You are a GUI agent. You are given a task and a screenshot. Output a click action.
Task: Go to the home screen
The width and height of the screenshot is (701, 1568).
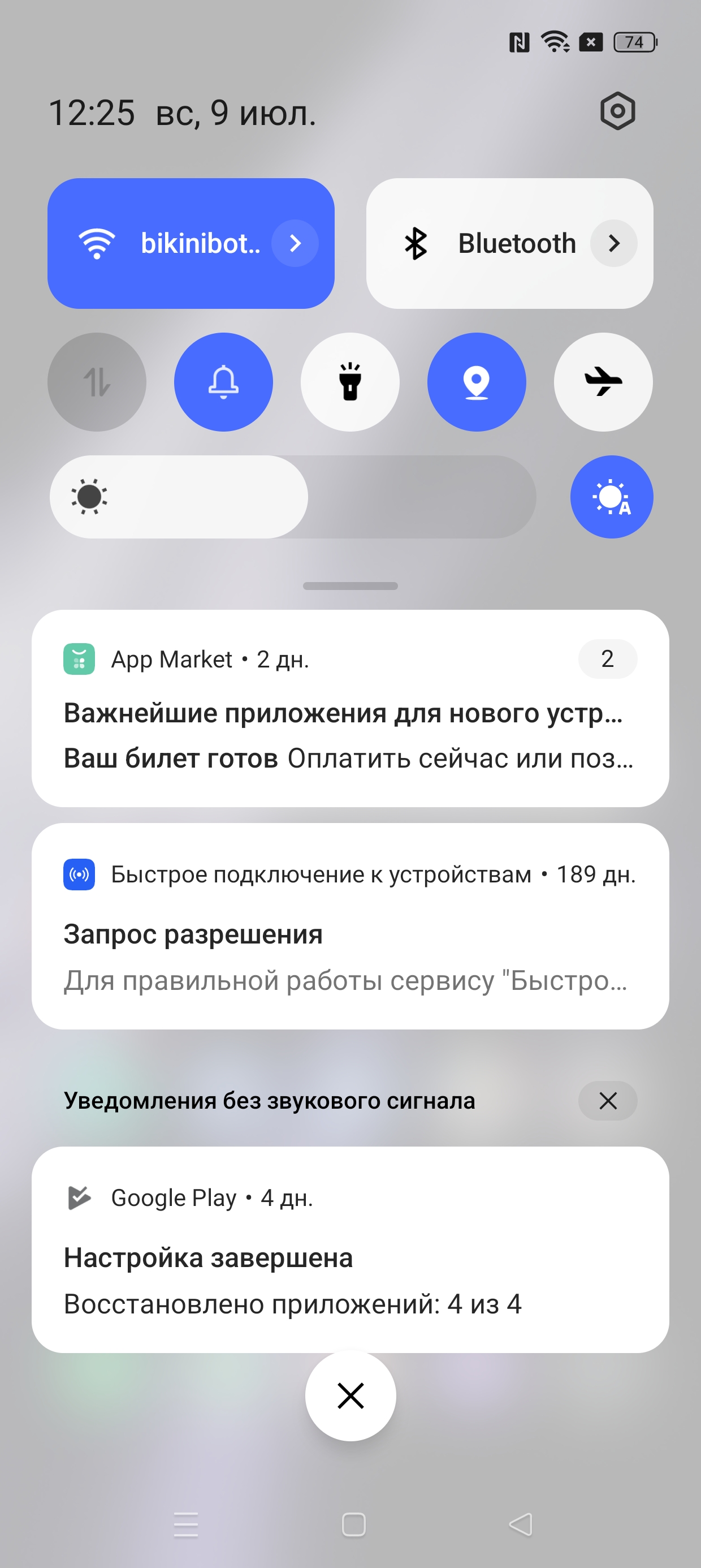353,1525
